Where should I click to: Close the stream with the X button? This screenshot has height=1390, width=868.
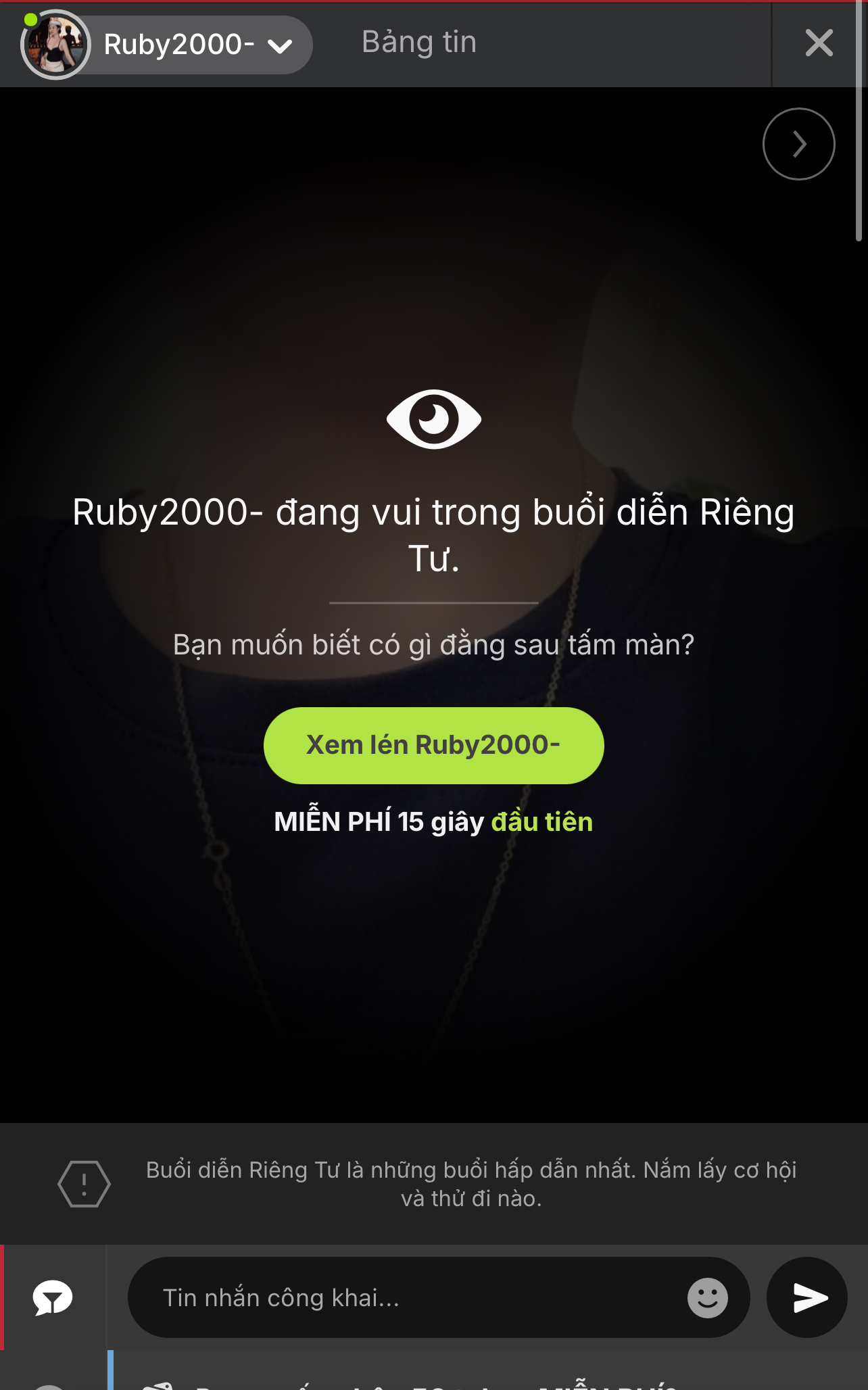(x=819, y=44)
